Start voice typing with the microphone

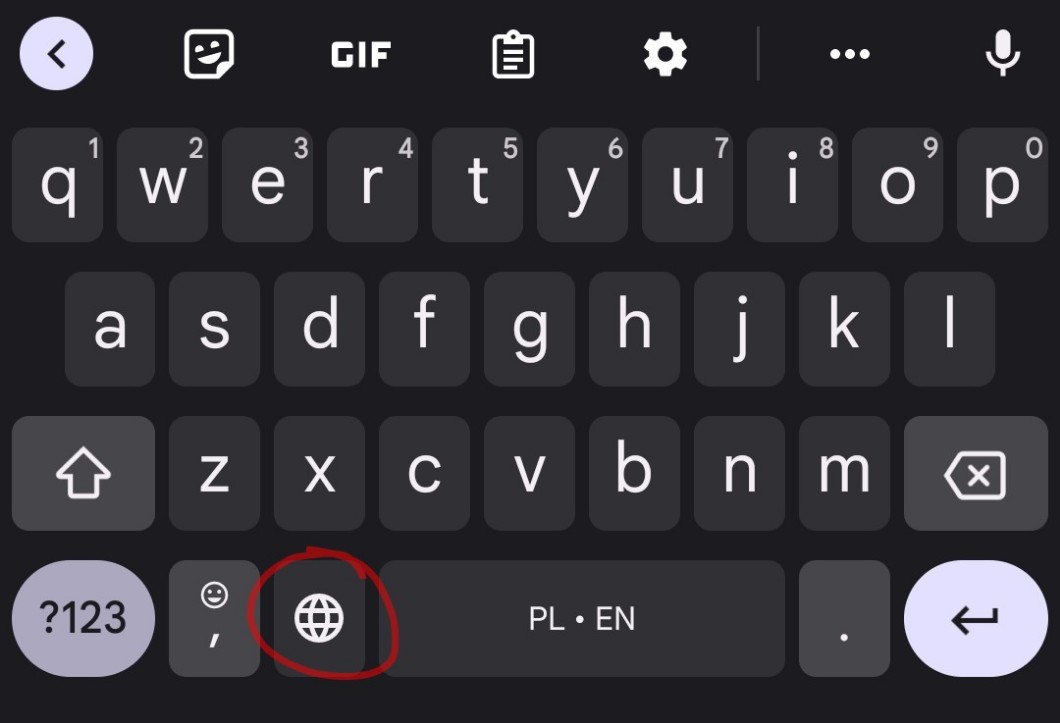[x=1003, y=53]
